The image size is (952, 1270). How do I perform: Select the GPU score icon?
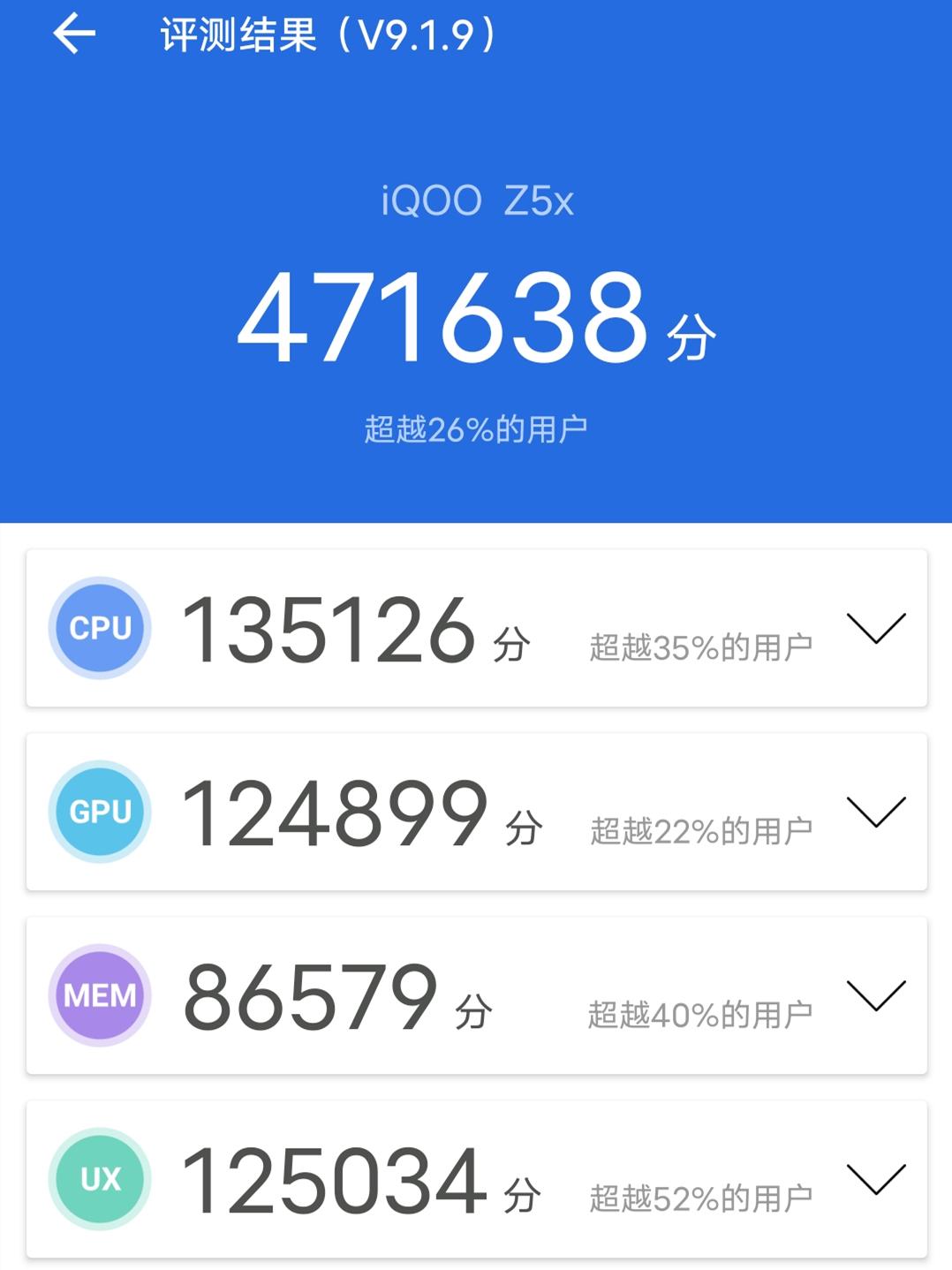[99, 811]
